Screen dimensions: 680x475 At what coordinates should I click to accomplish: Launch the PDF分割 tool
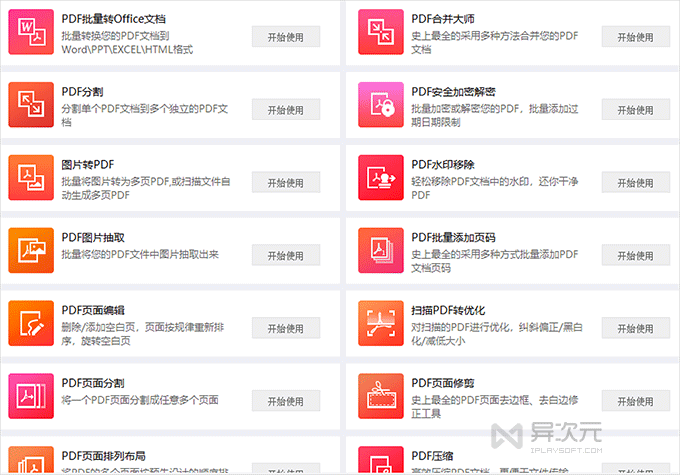[285, 110]
